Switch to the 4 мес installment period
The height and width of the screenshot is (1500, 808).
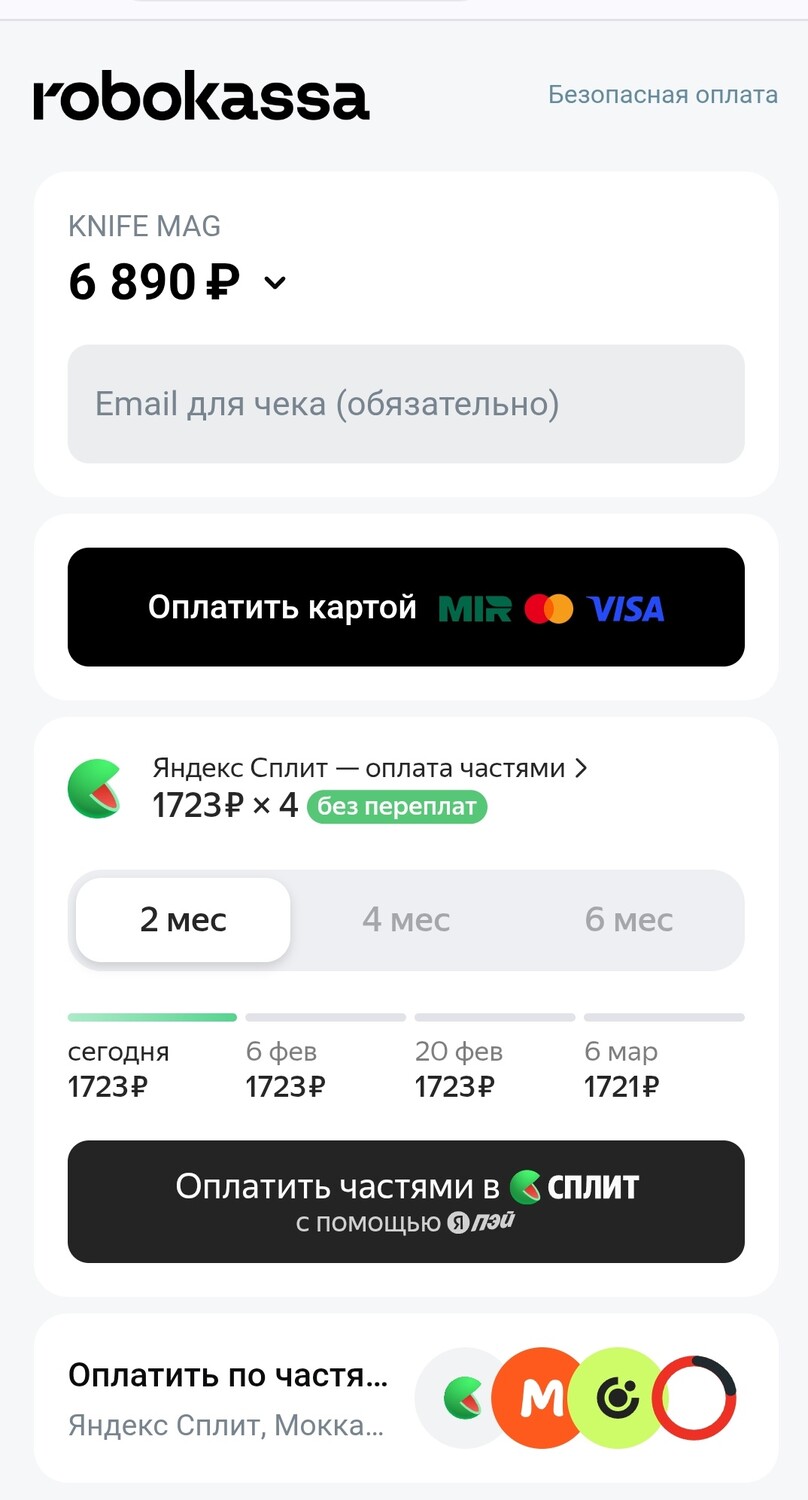[406, 920]
